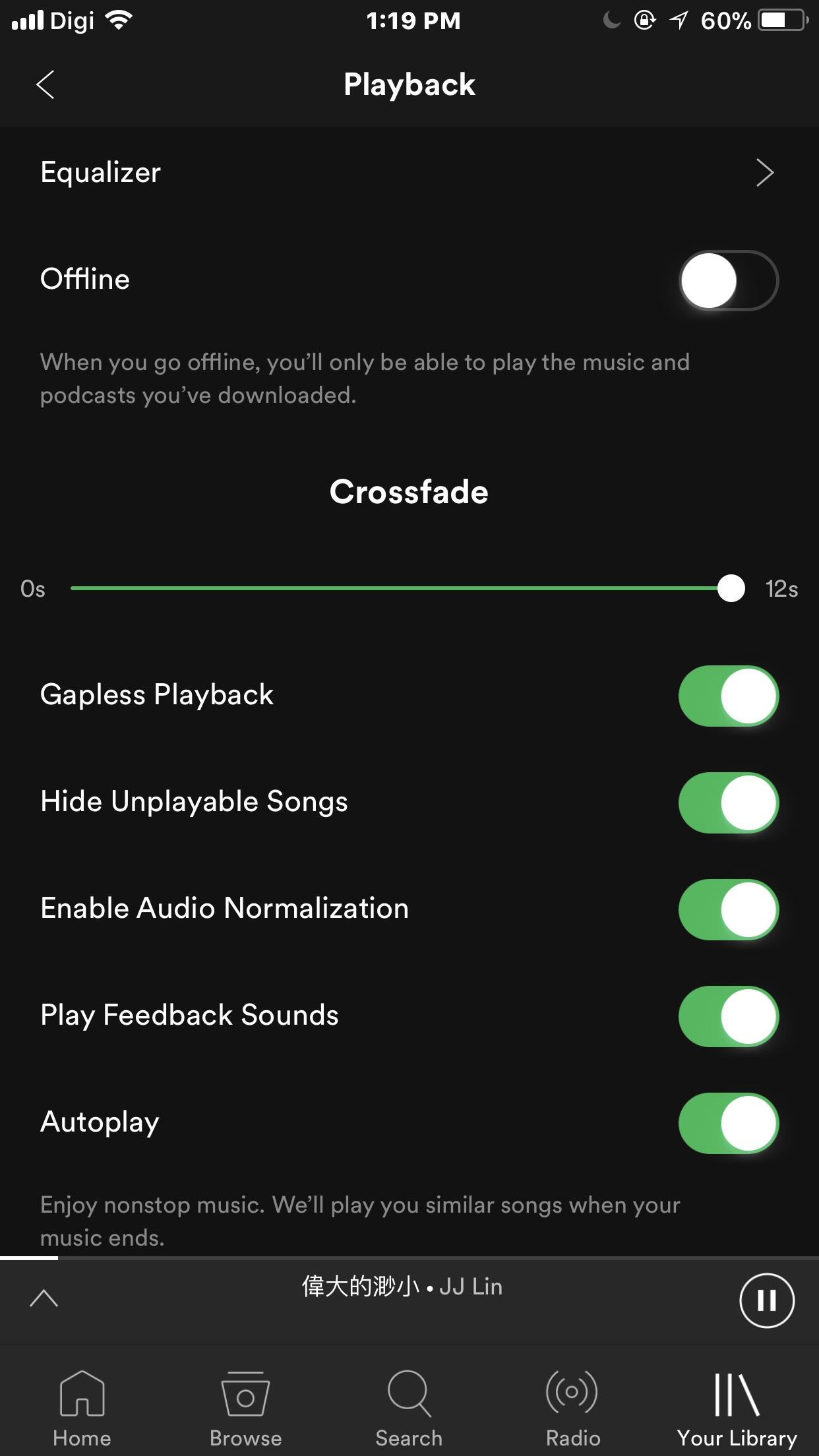Pause the currently playing song
Screen dimensions: 819x1456
(766, 1300)
